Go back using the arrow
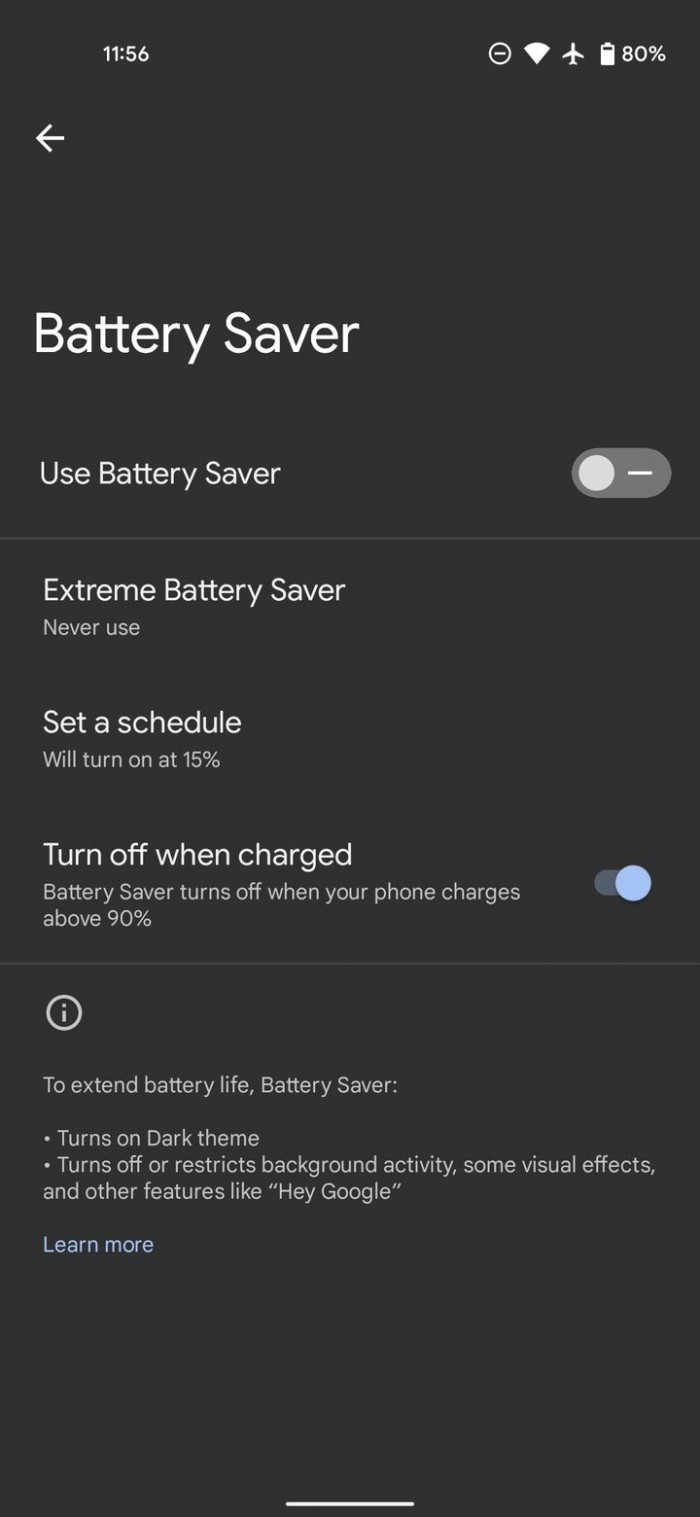 pos(50,138)
